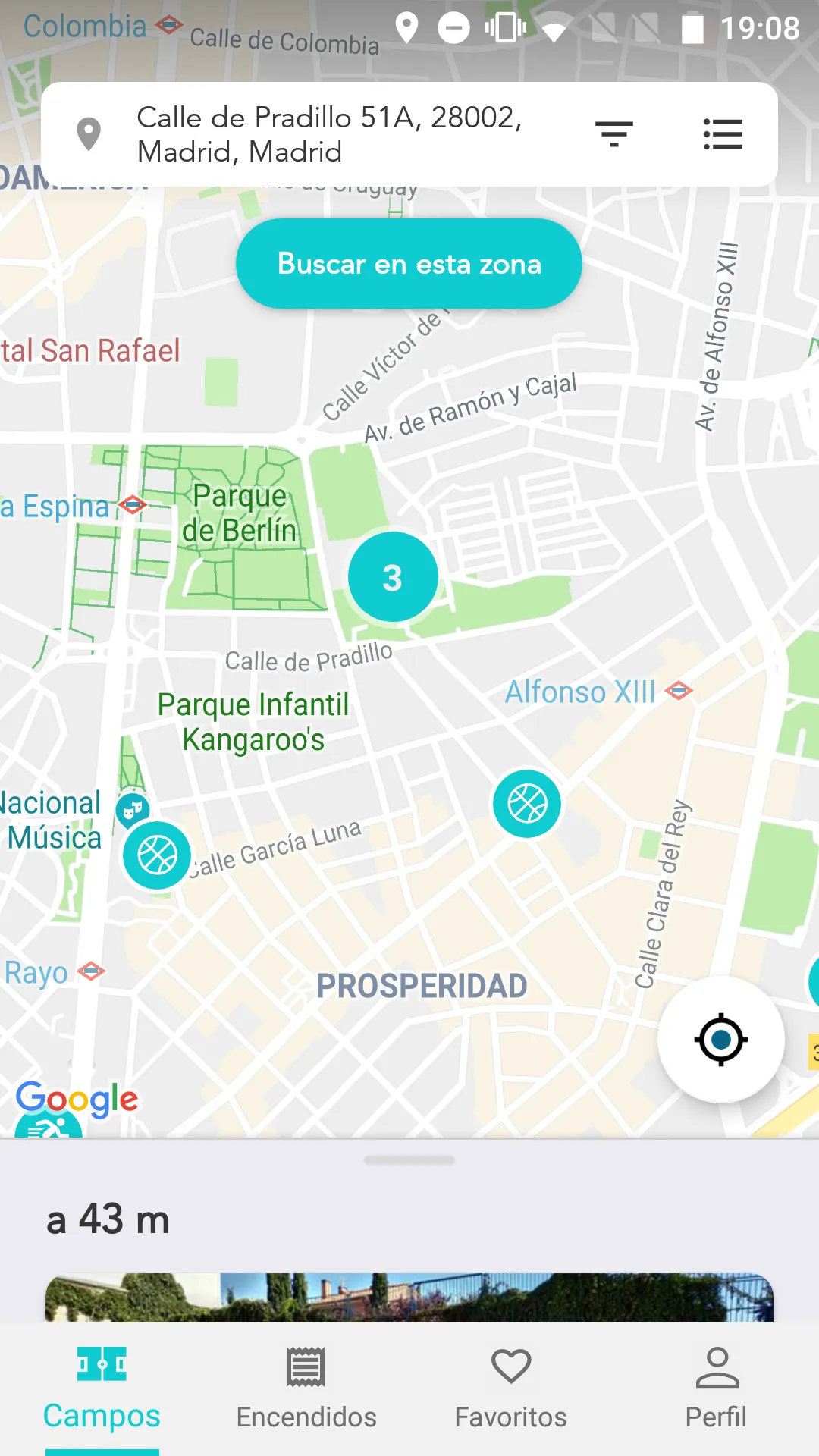
Task: Open the filter options icon
Action: 613,134
